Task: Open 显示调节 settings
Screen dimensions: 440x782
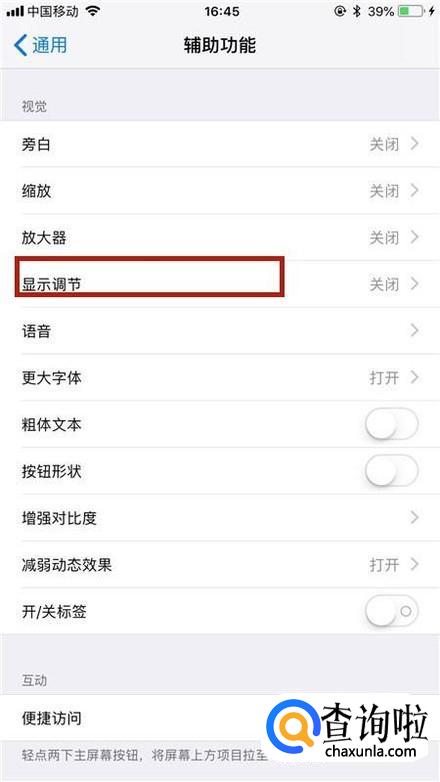Action: [220, 284]
